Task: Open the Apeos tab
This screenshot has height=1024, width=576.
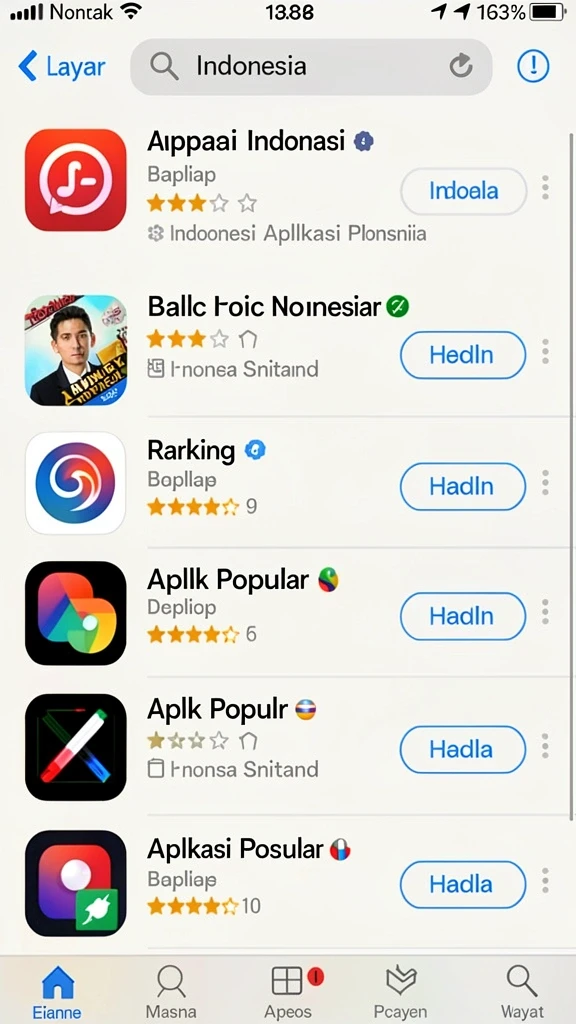Action: [288, 993]
